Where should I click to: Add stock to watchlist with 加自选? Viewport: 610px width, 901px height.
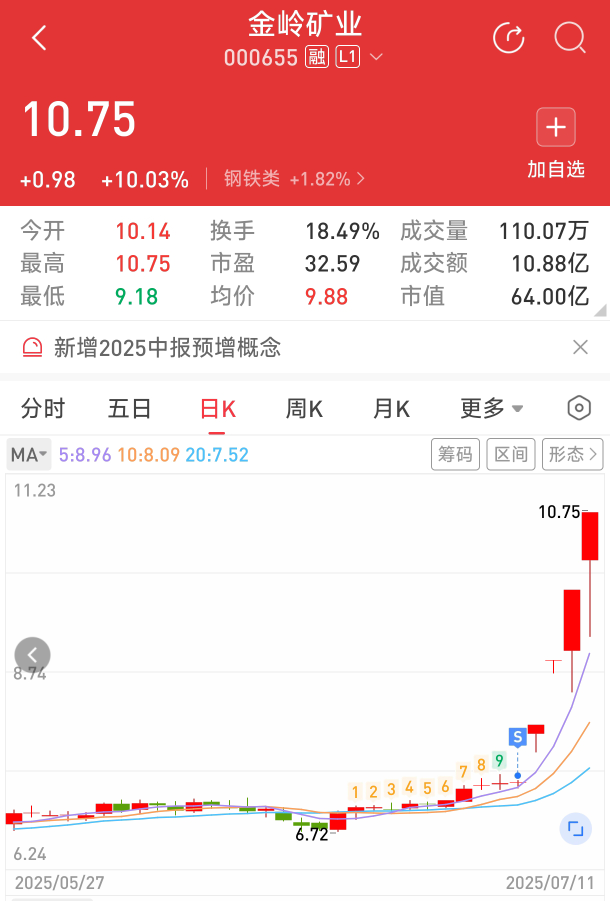556,144
